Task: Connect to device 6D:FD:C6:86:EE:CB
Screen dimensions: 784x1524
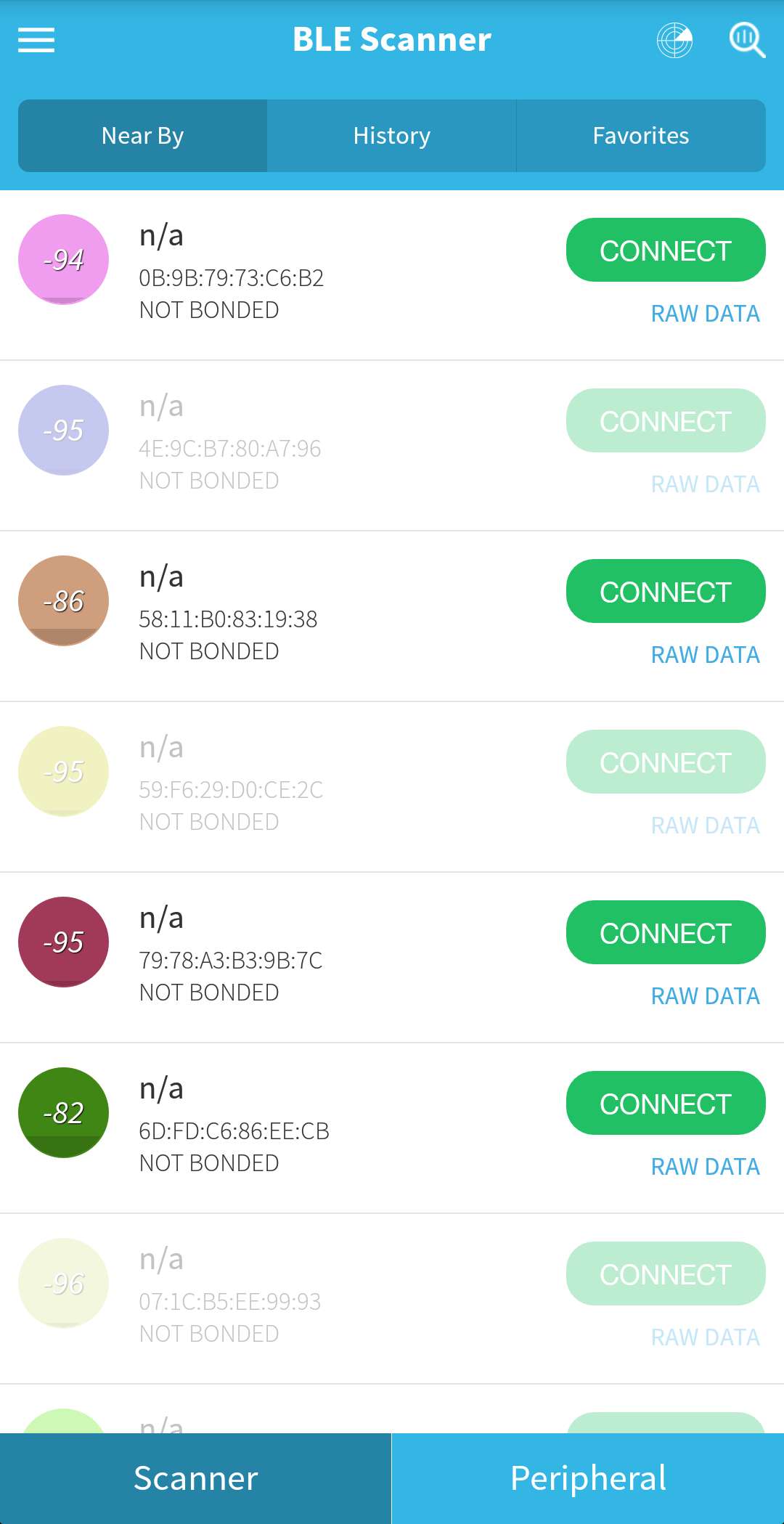Action: tap(665, 1104)
